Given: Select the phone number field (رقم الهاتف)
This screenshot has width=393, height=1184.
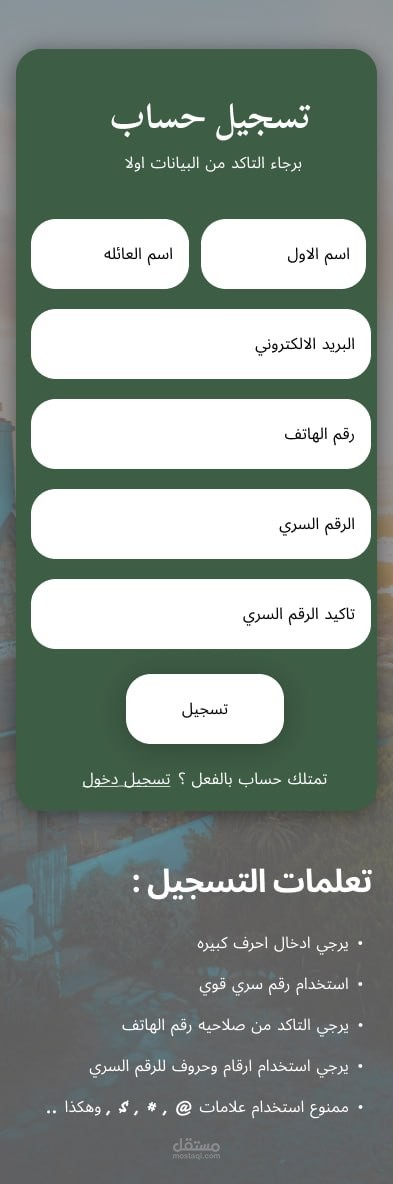Looking at the screenshot, I should [201, 433].
